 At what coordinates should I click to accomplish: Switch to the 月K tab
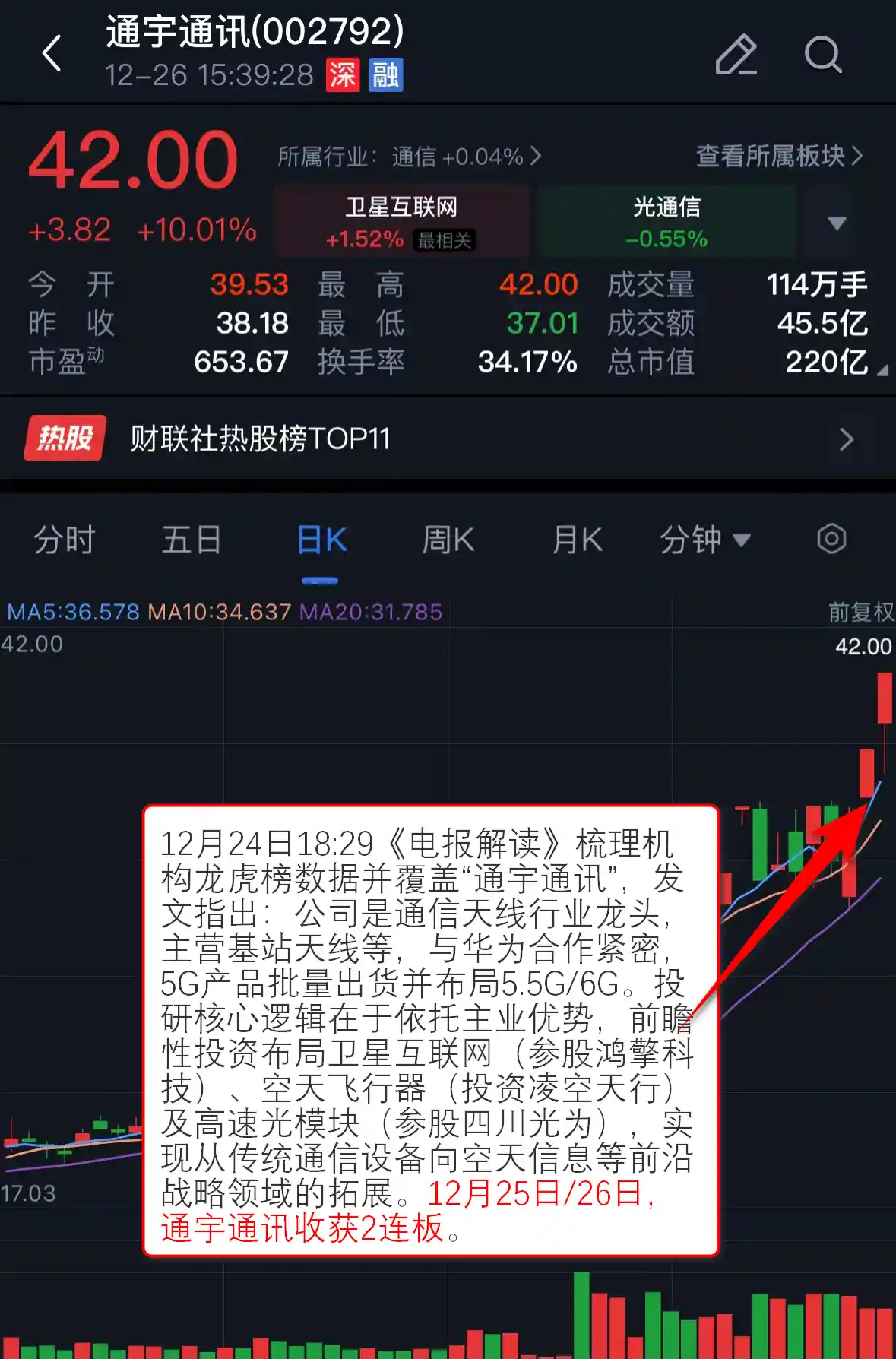[576, 539]
